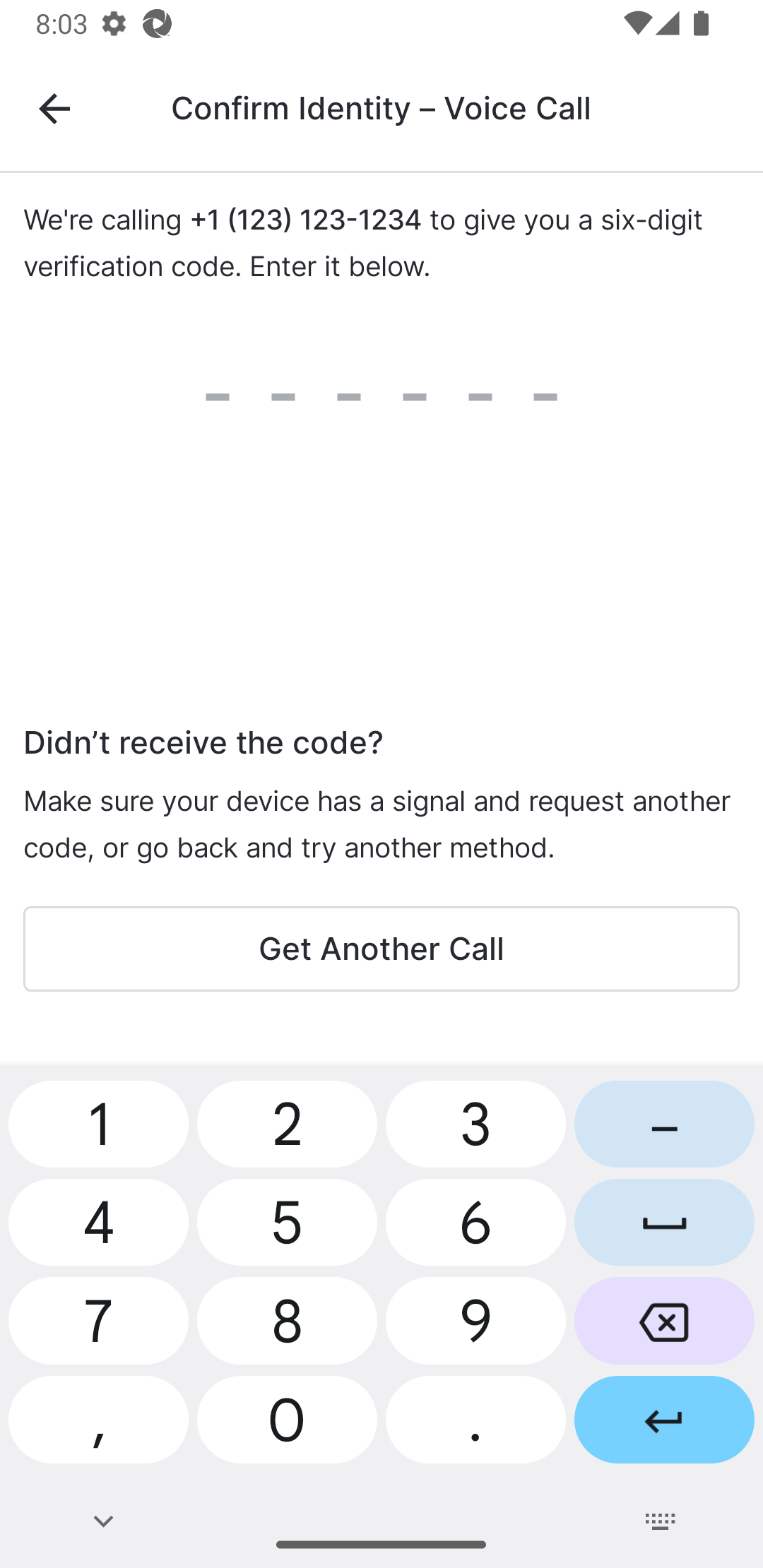Delete last digit with backspace key
Viewport: 763px width, 1568px height.
coord(664,1320)
